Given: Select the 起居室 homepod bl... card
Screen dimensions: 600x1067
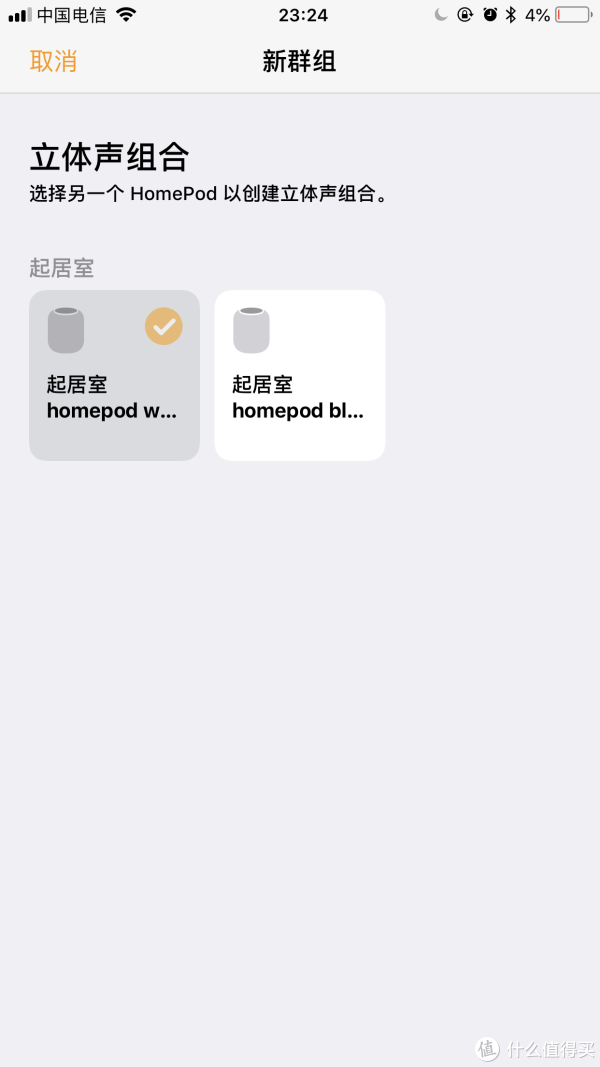Looking at the screenshot, I should tap(300, 376).
